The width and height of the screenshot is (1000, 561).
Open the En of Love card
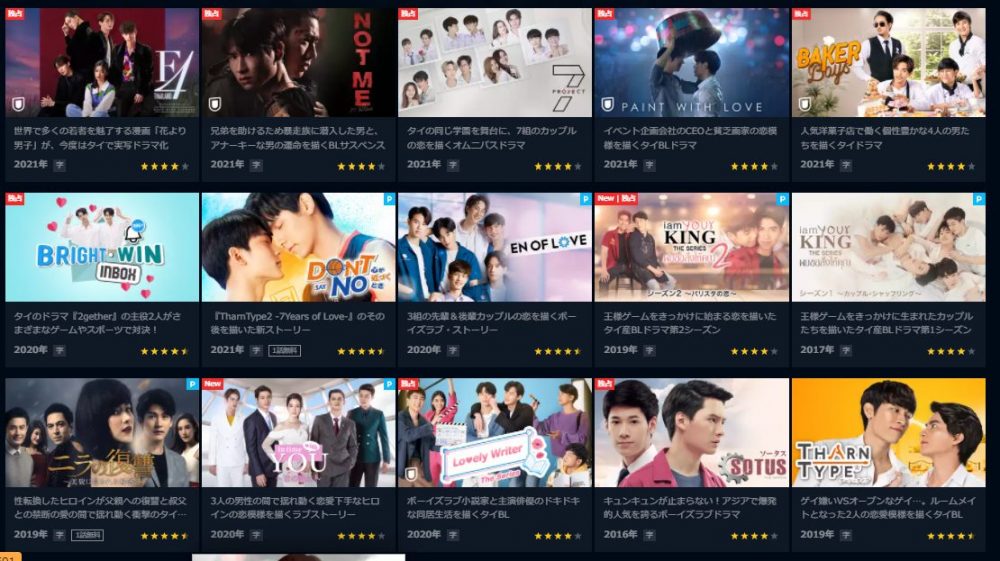(494, 247)
